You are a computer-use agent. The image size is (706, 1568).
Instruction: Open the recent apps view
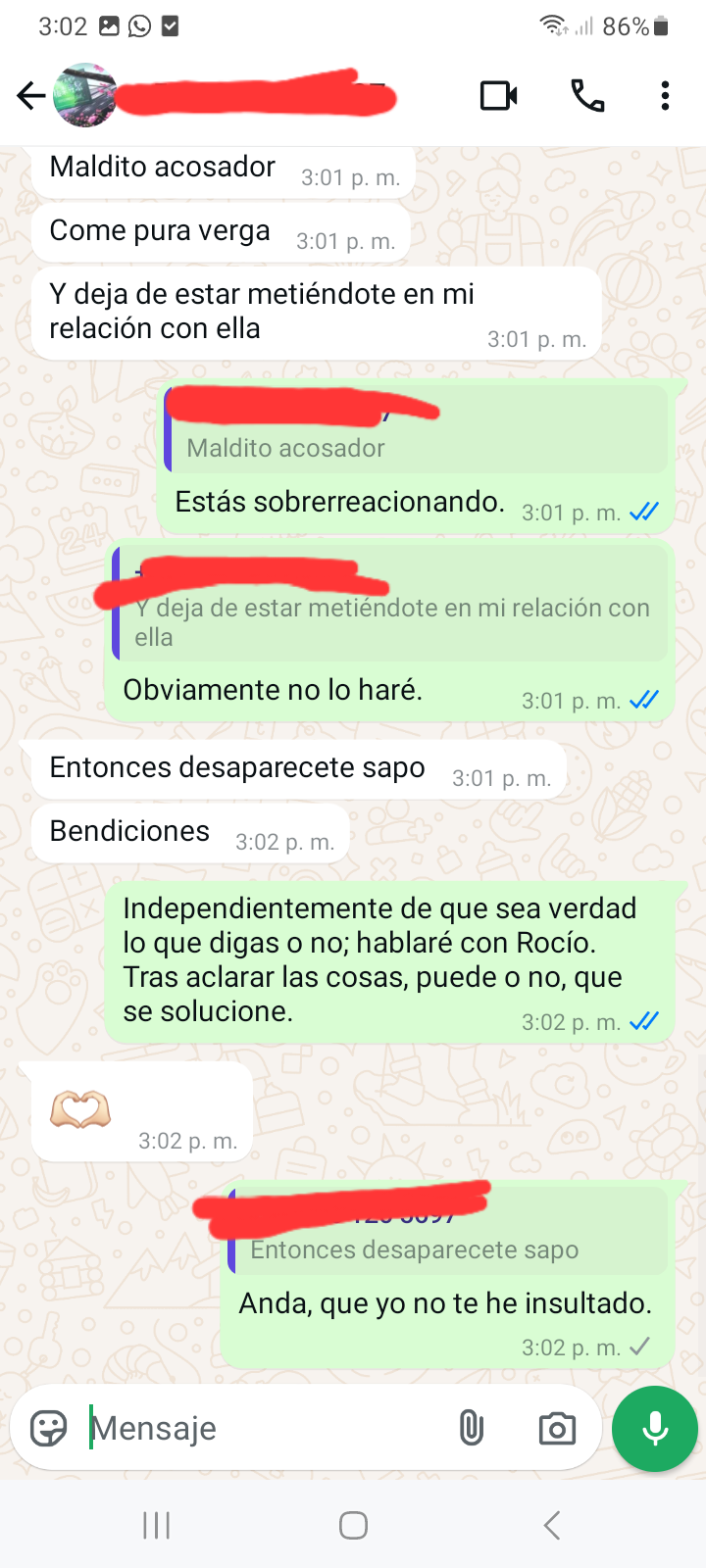pyautogui.click(x=157, y=1525)
